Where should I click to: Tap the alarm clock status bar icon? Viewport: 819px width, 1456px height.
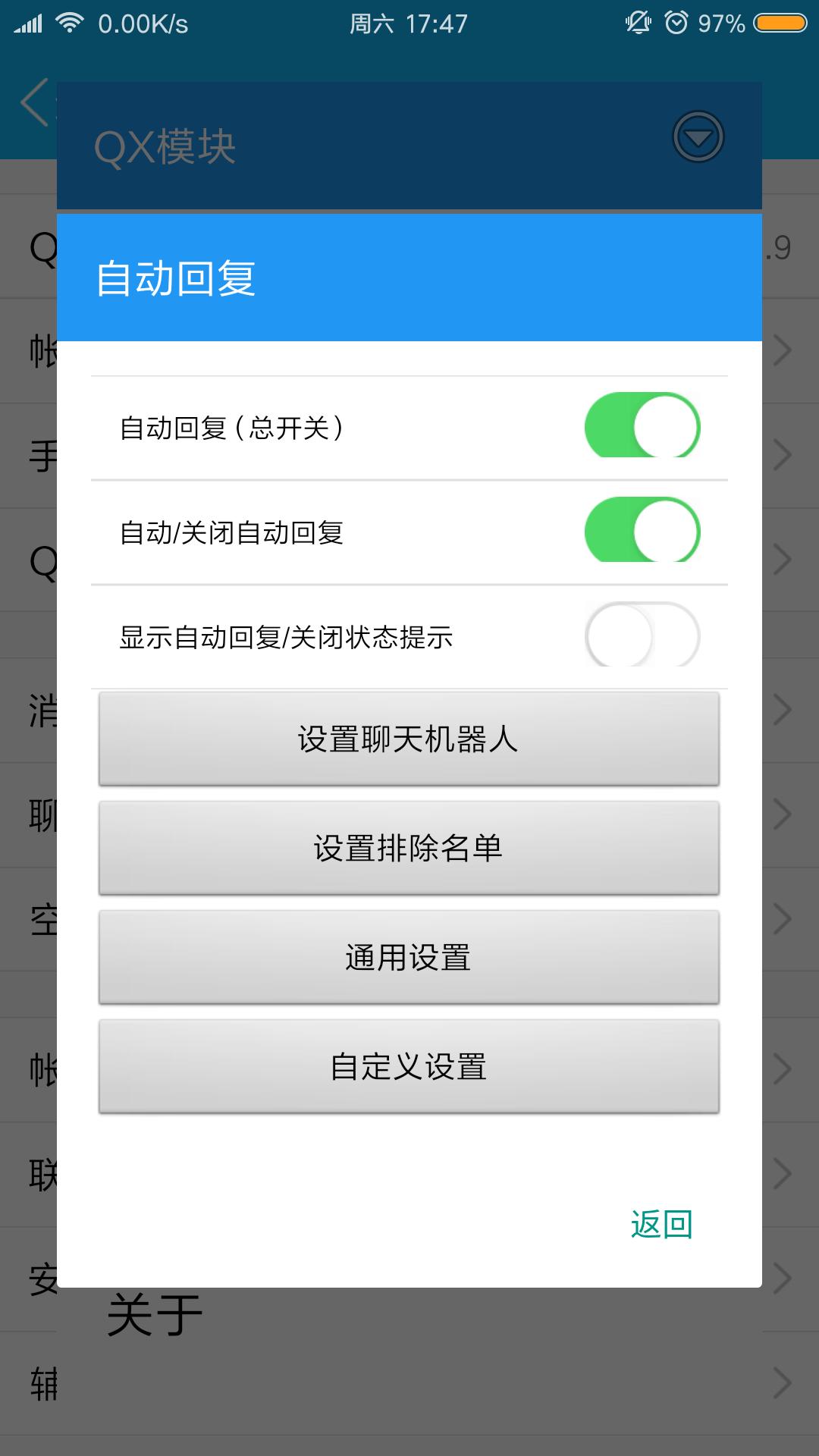coord(677,24)
